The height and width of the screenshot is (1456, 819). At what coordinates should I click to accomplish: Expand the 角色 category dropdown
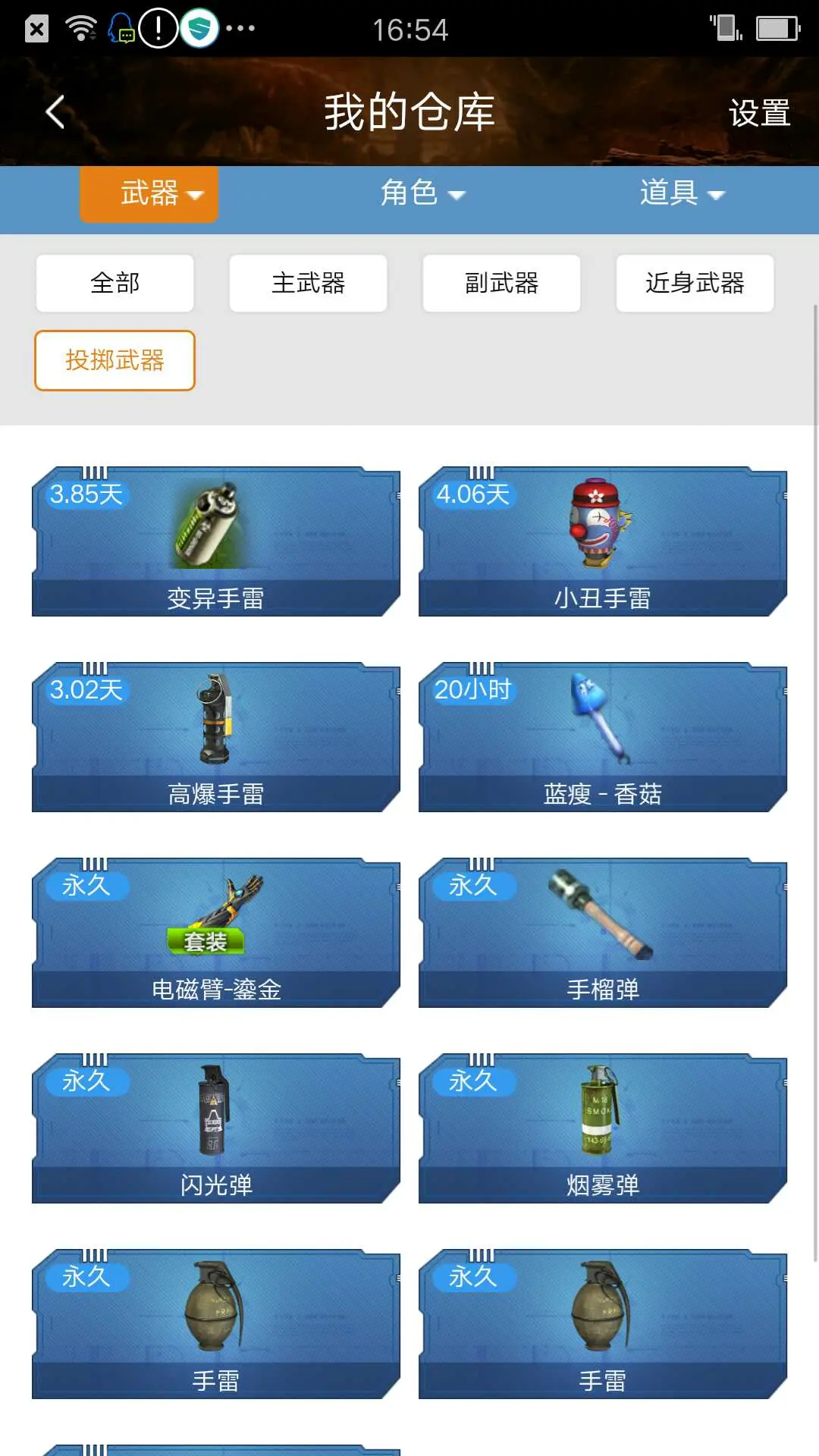tap(422, 194)
